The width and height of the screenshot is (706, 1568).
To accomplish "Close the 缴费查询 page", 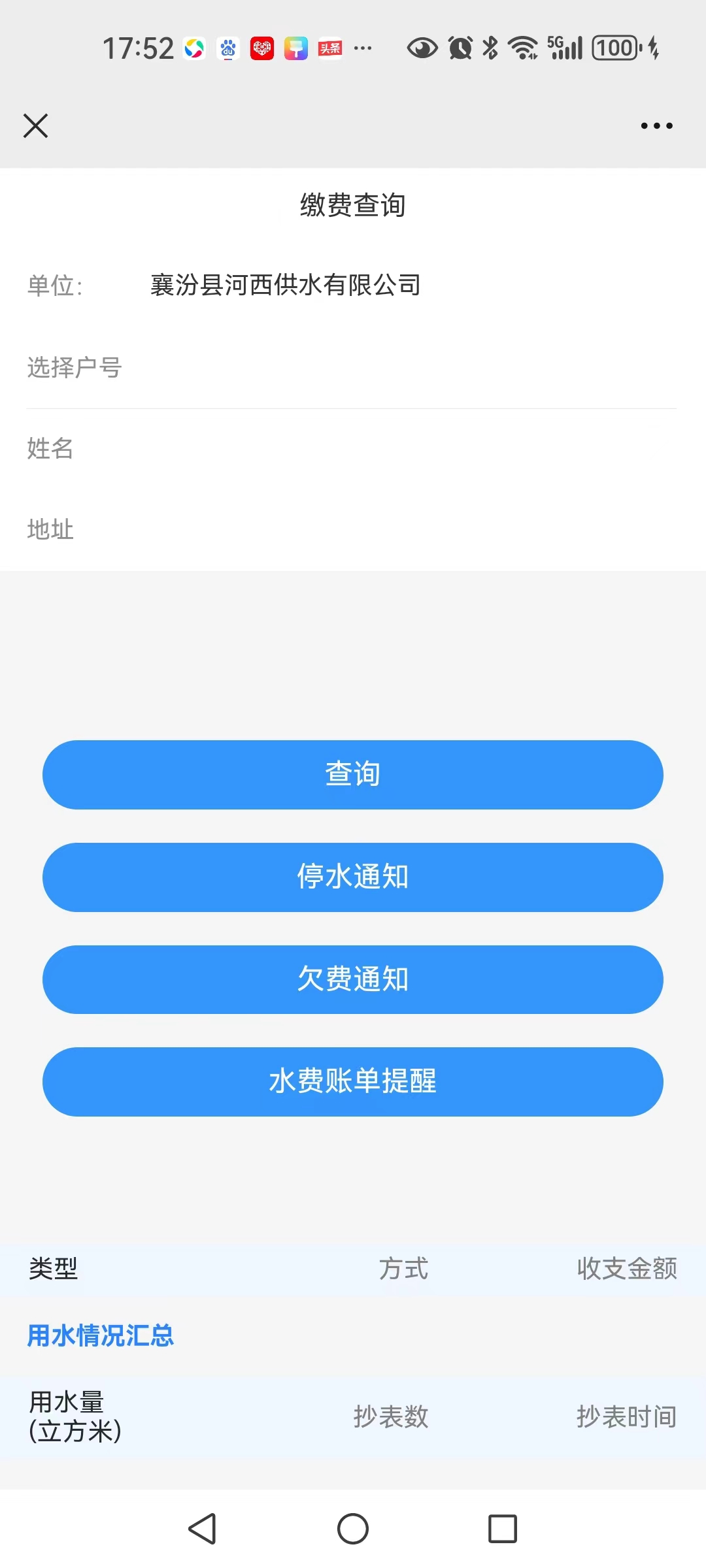I will pos(36,126).
